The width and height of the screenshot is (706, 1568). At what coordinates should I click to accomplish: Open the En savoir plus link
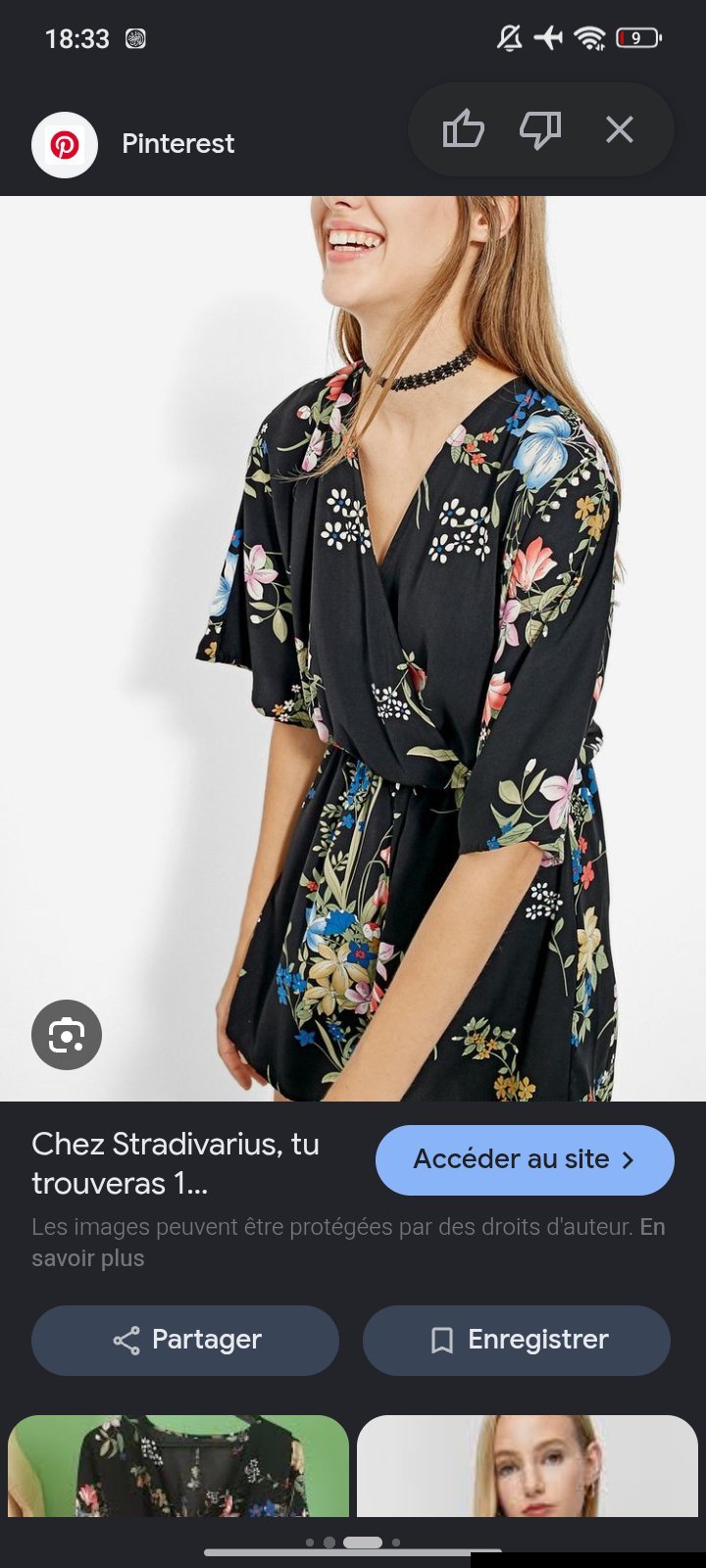click(348, 1243)
